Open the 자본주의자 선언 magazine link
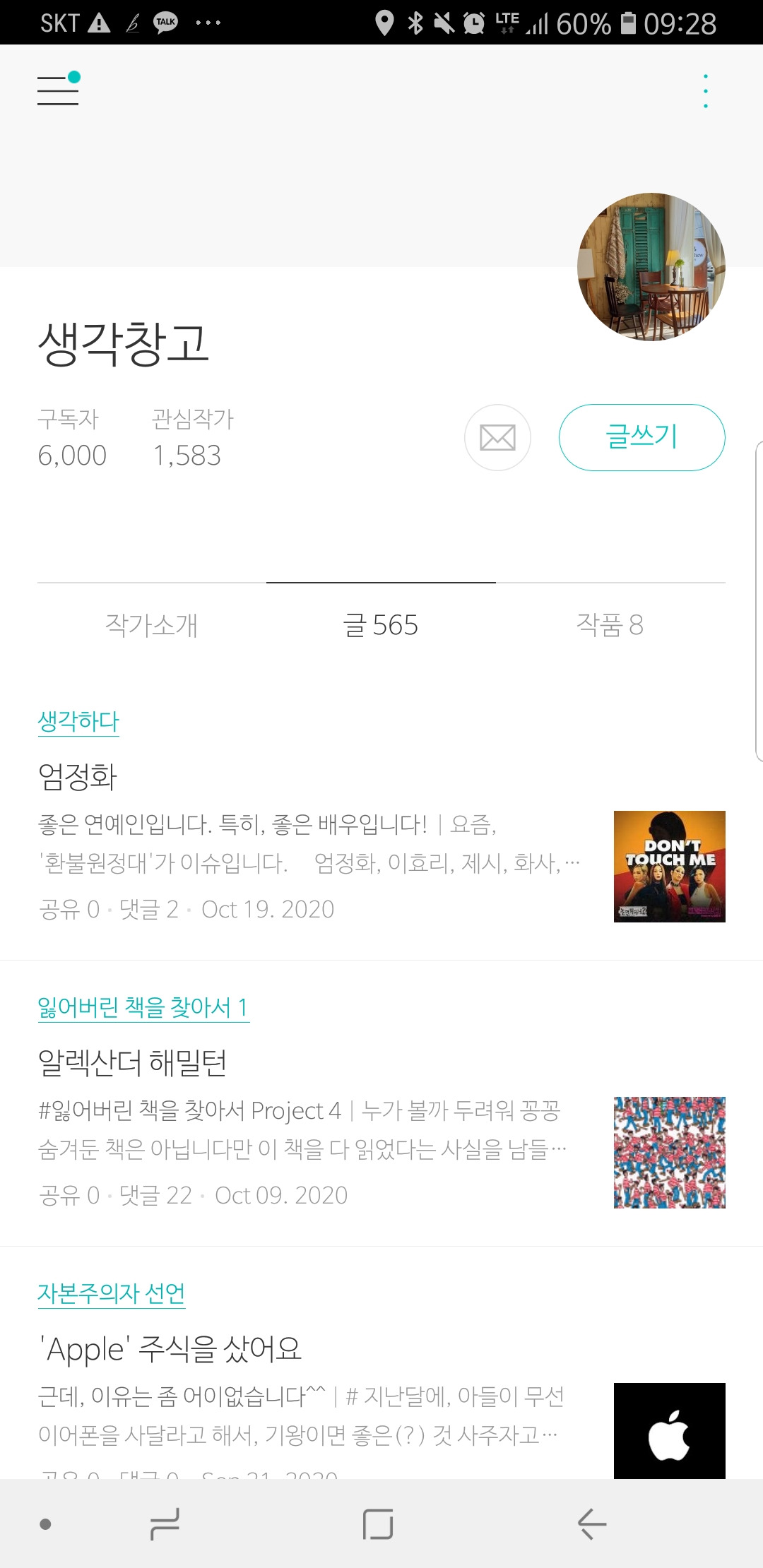Image resolution: width=763 pixels, height=1568 pixels. [112, 1293]
